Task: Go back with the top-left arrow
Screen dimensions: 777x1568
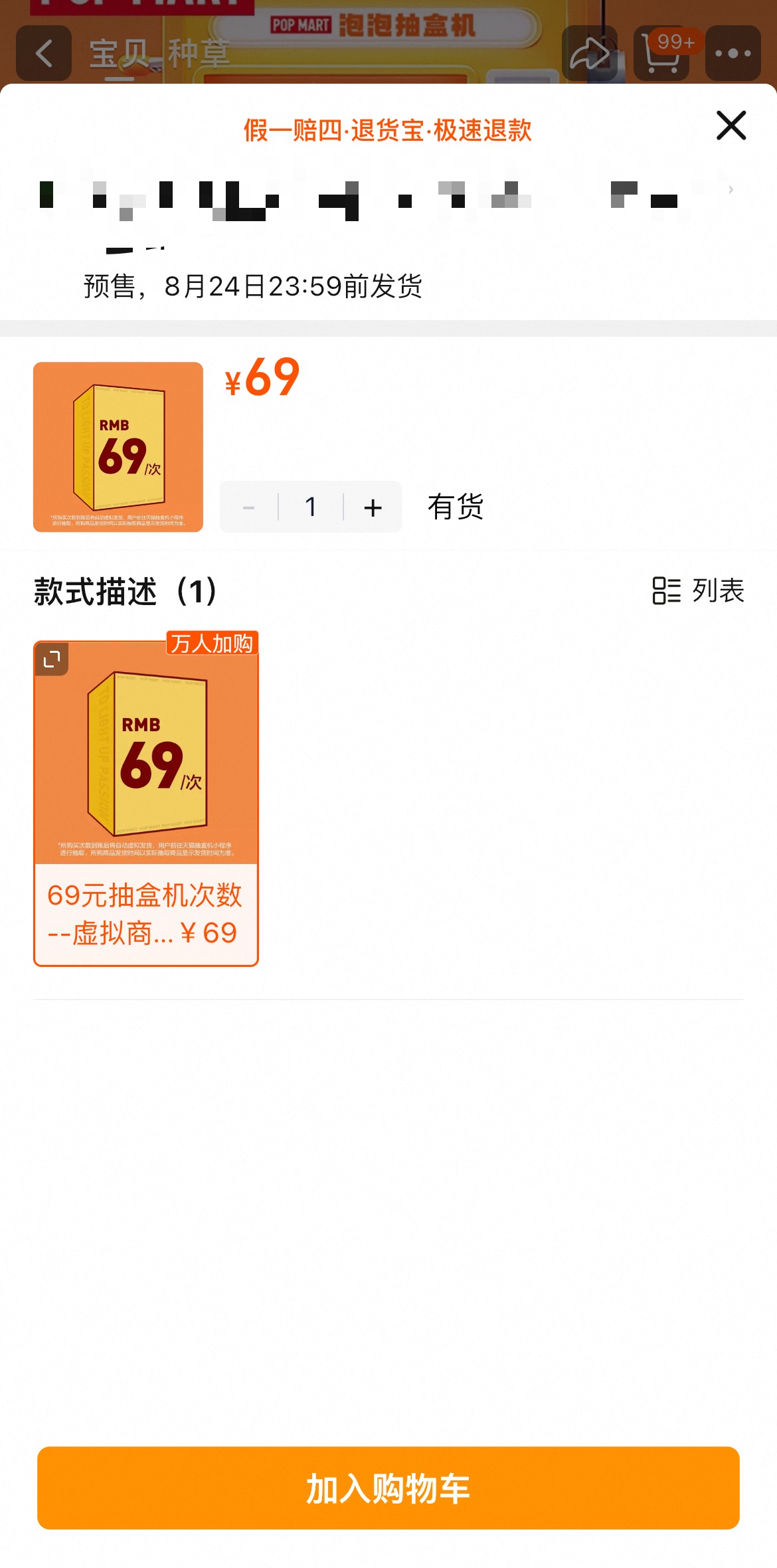Action: 44,53
